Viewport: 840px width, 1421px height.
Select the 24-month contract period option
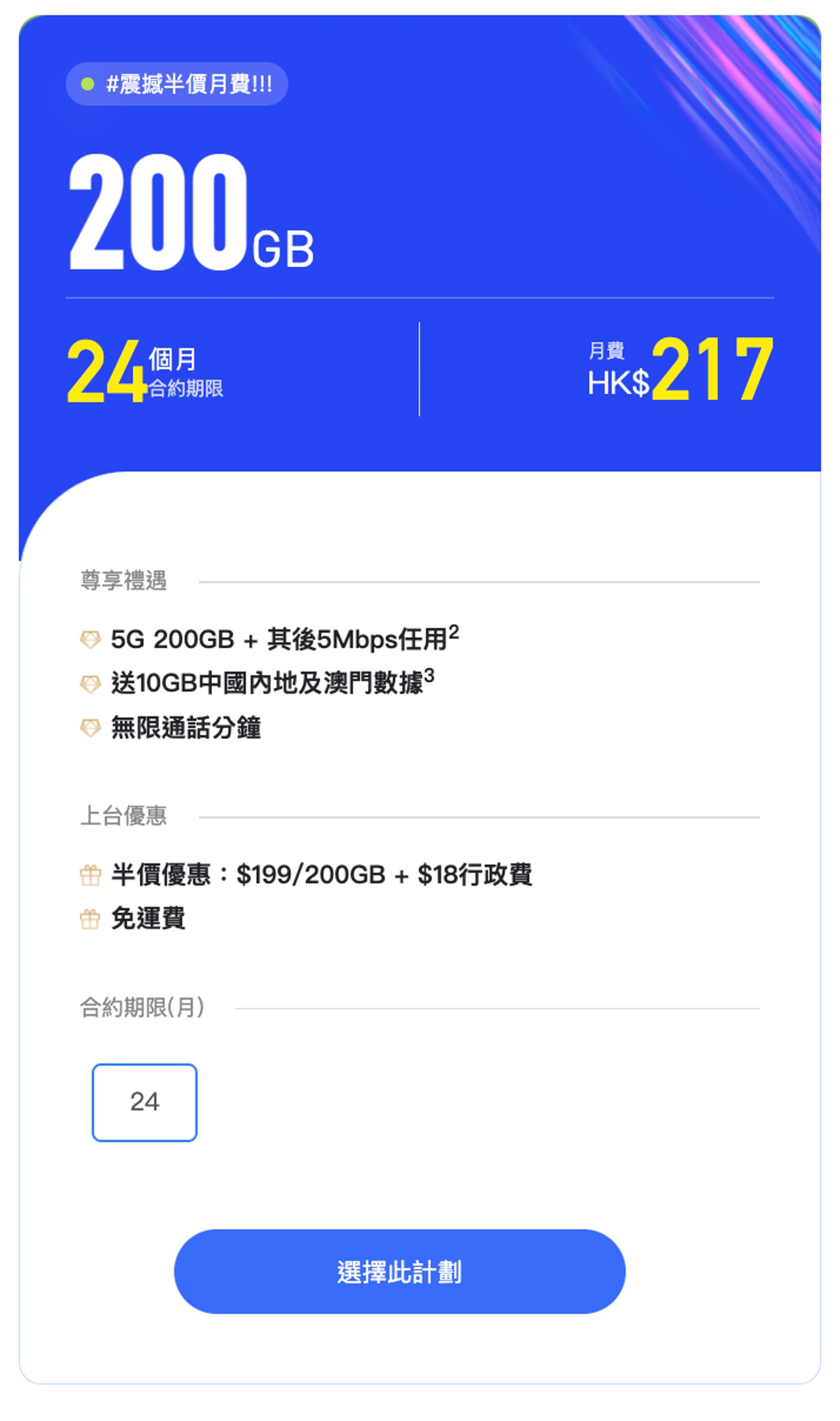[x=144, y=1102]
